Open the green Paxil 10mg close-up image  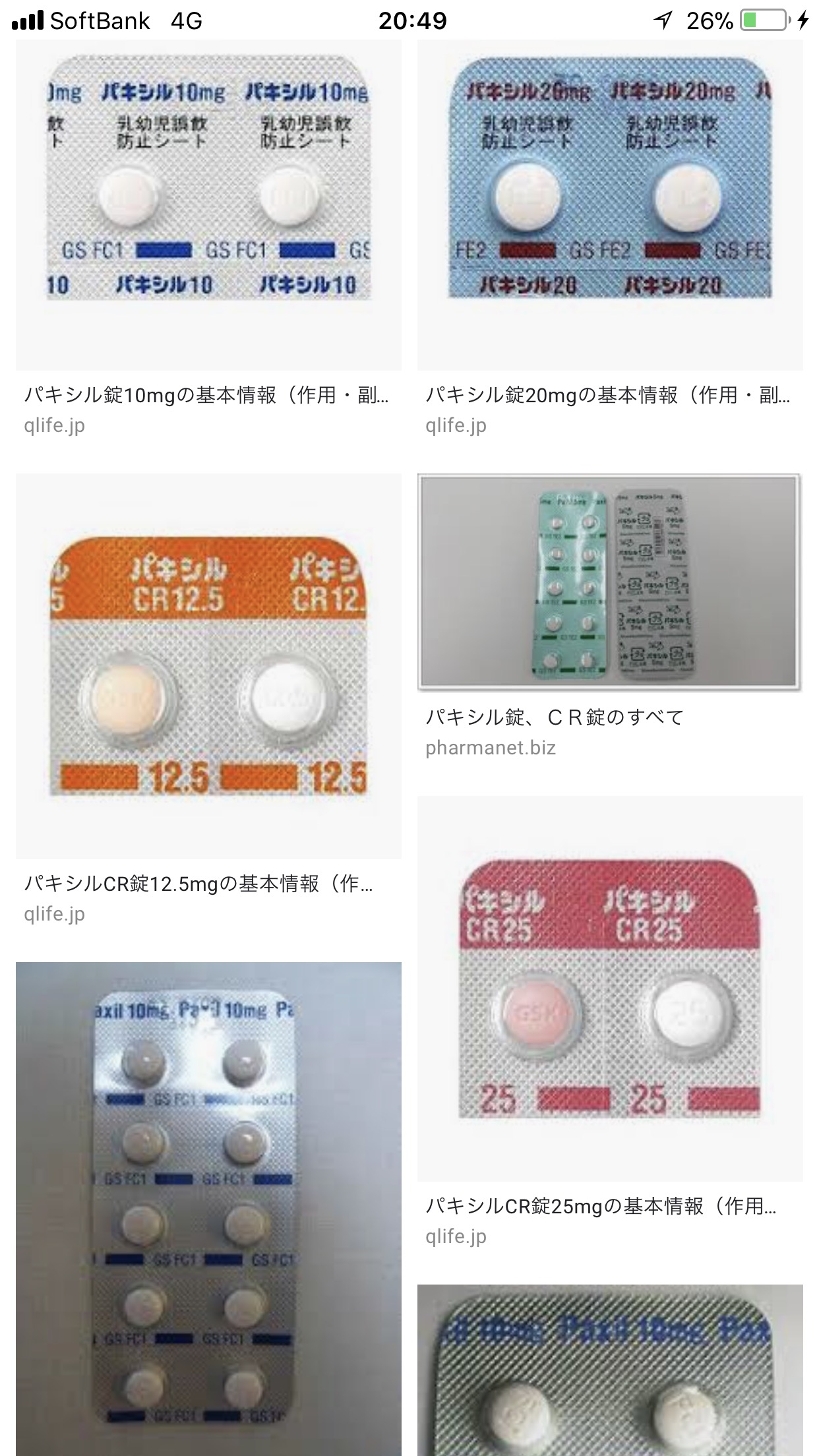[x=610, y=1372]
